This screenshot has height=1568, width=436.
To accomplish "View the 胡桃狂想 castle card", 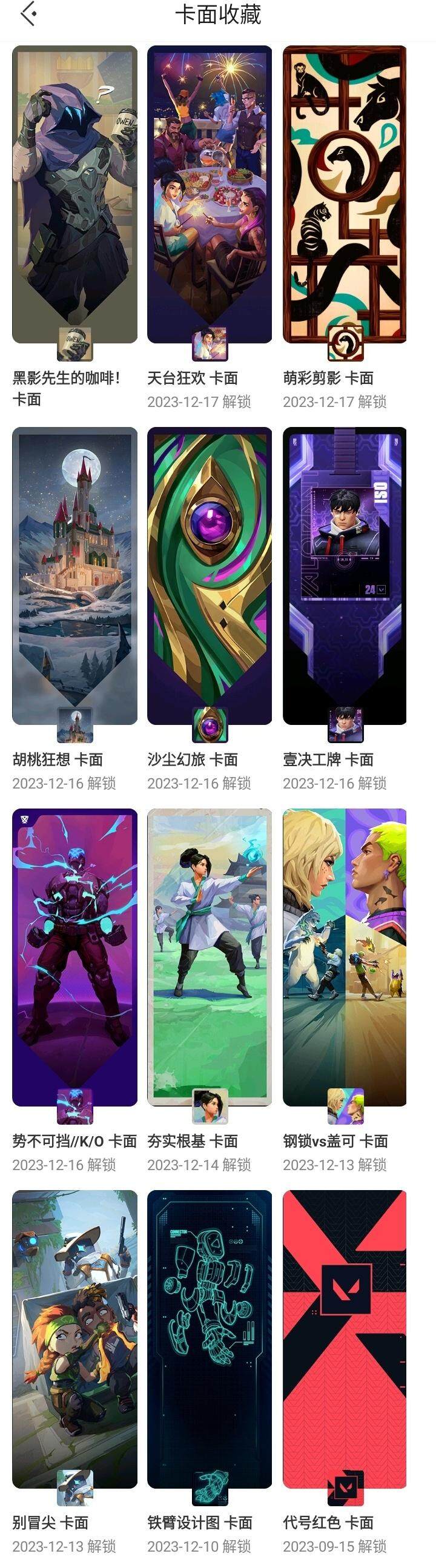I will [x=75, y=575].
